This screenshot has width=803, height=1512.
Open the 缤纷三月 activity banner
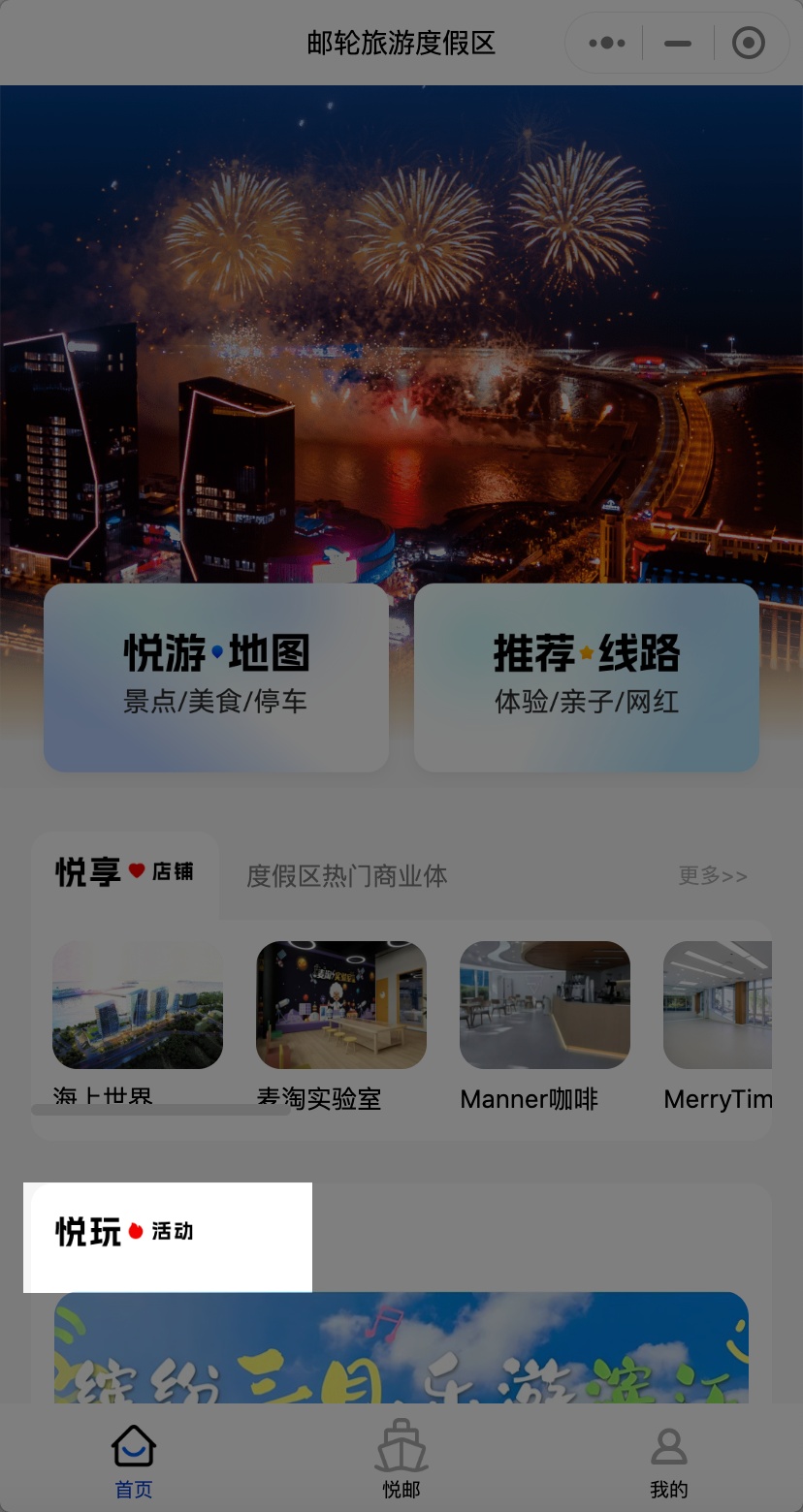(x=401, y=1349)
